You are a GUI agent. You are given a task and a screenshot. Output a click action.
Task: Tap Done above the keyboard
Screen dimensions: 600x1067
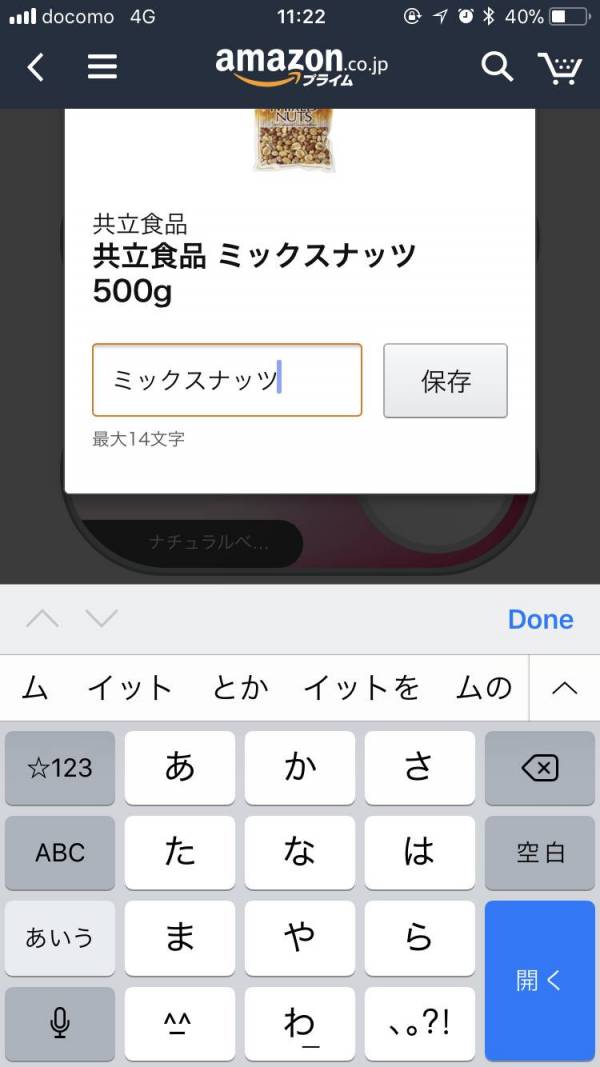coord(540,619)
